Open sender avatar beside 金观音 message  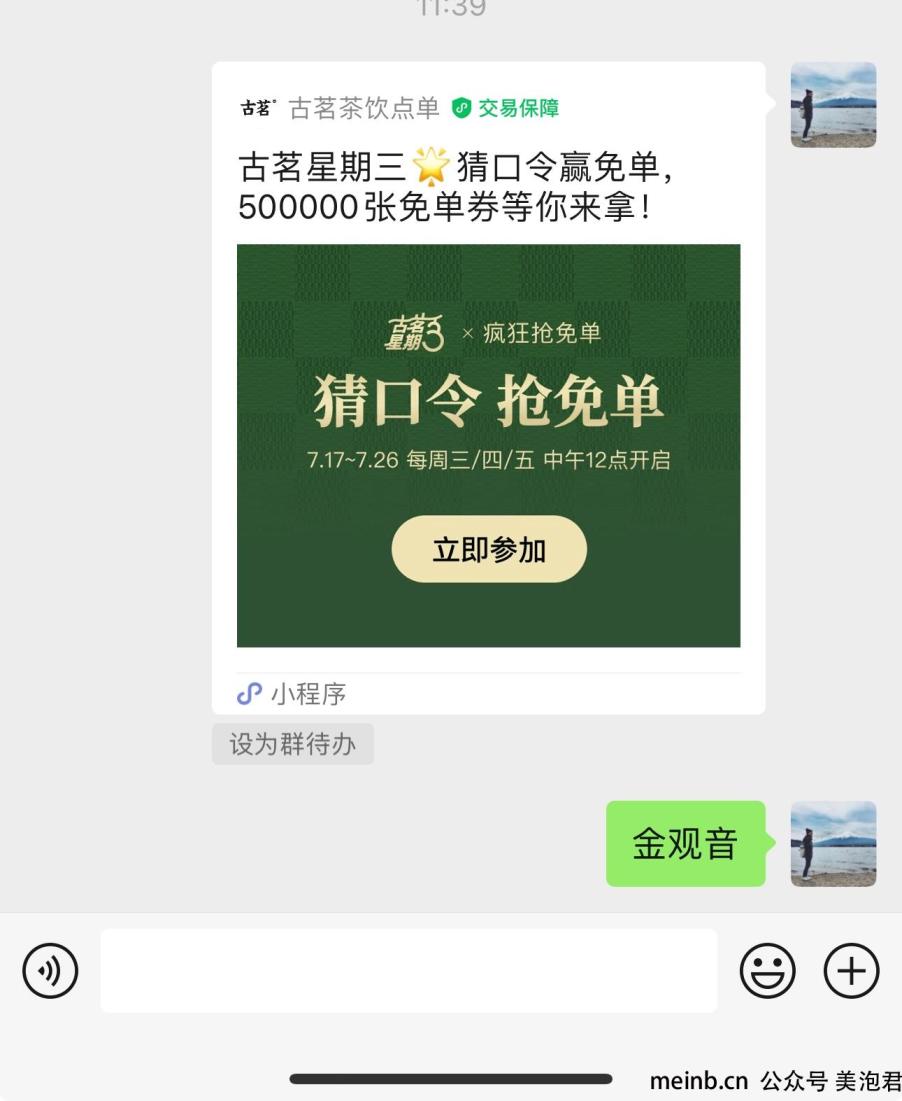pos(833,844)
